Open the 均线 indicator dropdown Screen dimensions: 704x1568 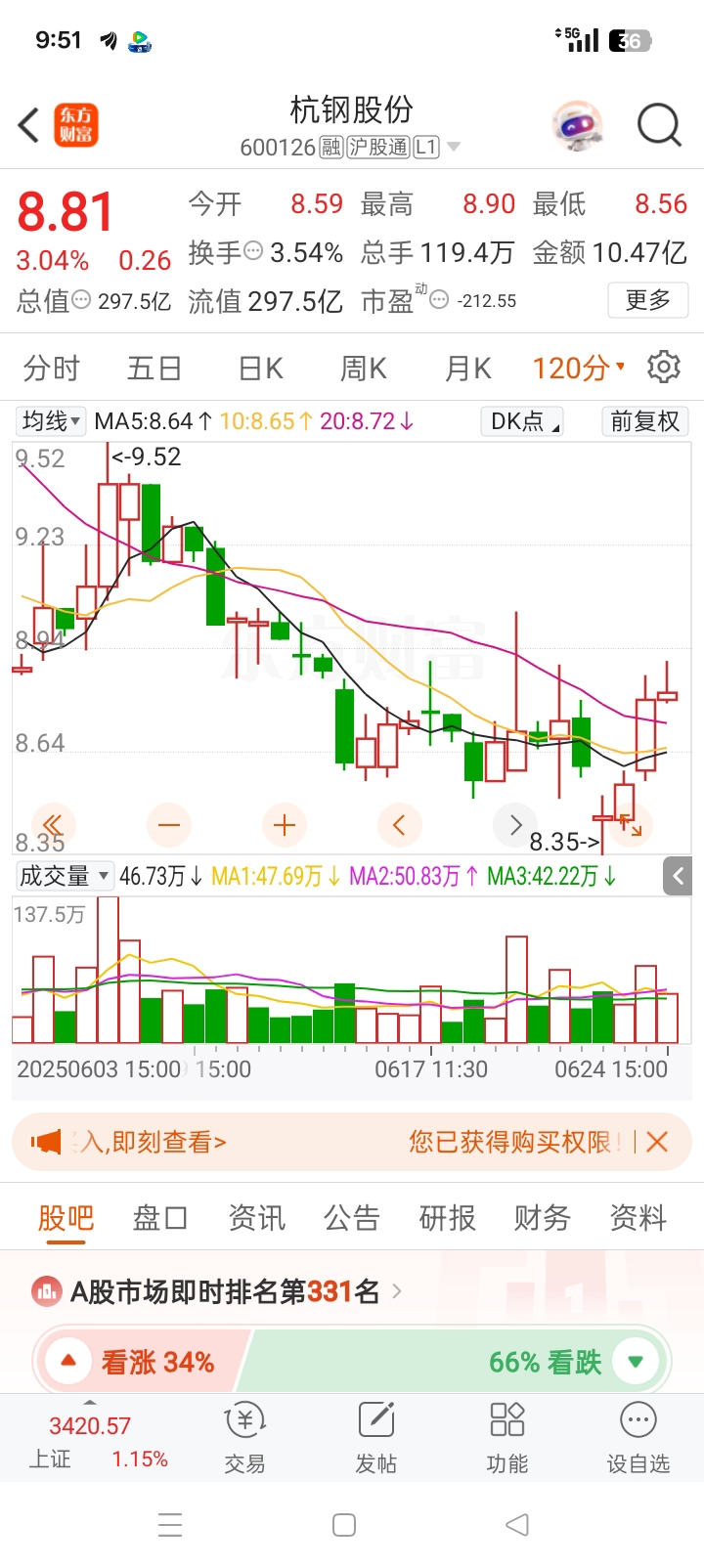point(51,421)
